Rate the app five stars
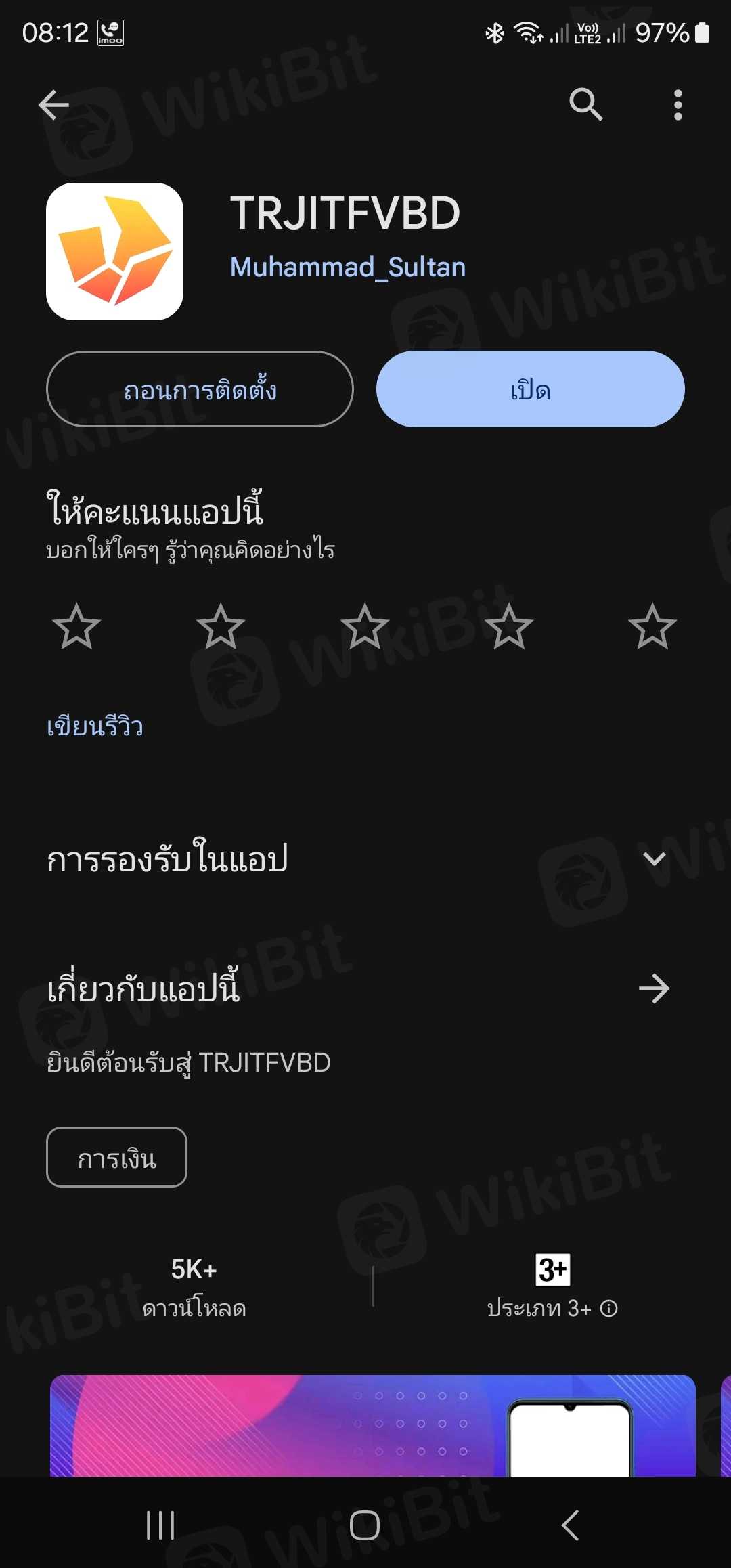Screen dimensions: 731x1568 pos(652,627)
